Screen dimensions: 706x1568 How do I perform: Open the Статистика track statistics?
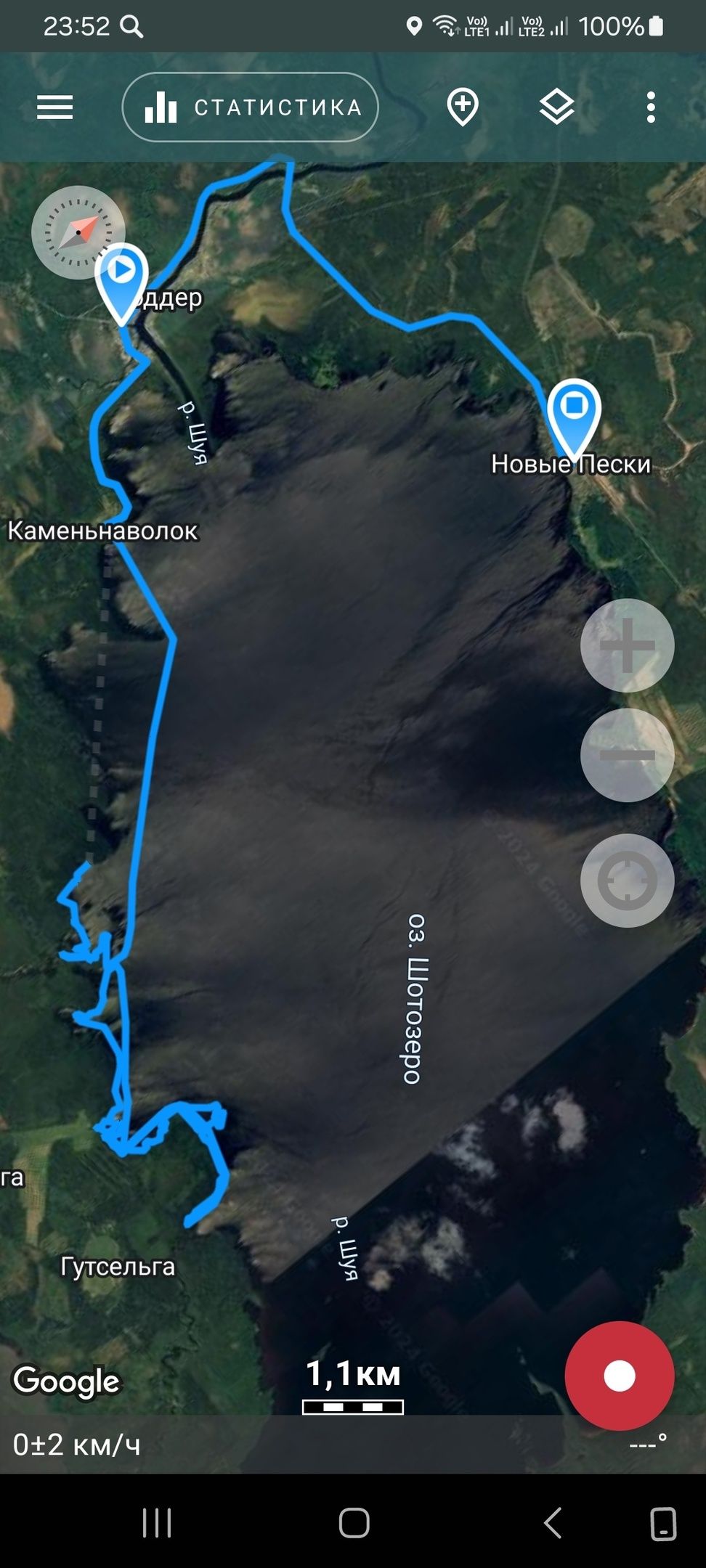[251, 107]
